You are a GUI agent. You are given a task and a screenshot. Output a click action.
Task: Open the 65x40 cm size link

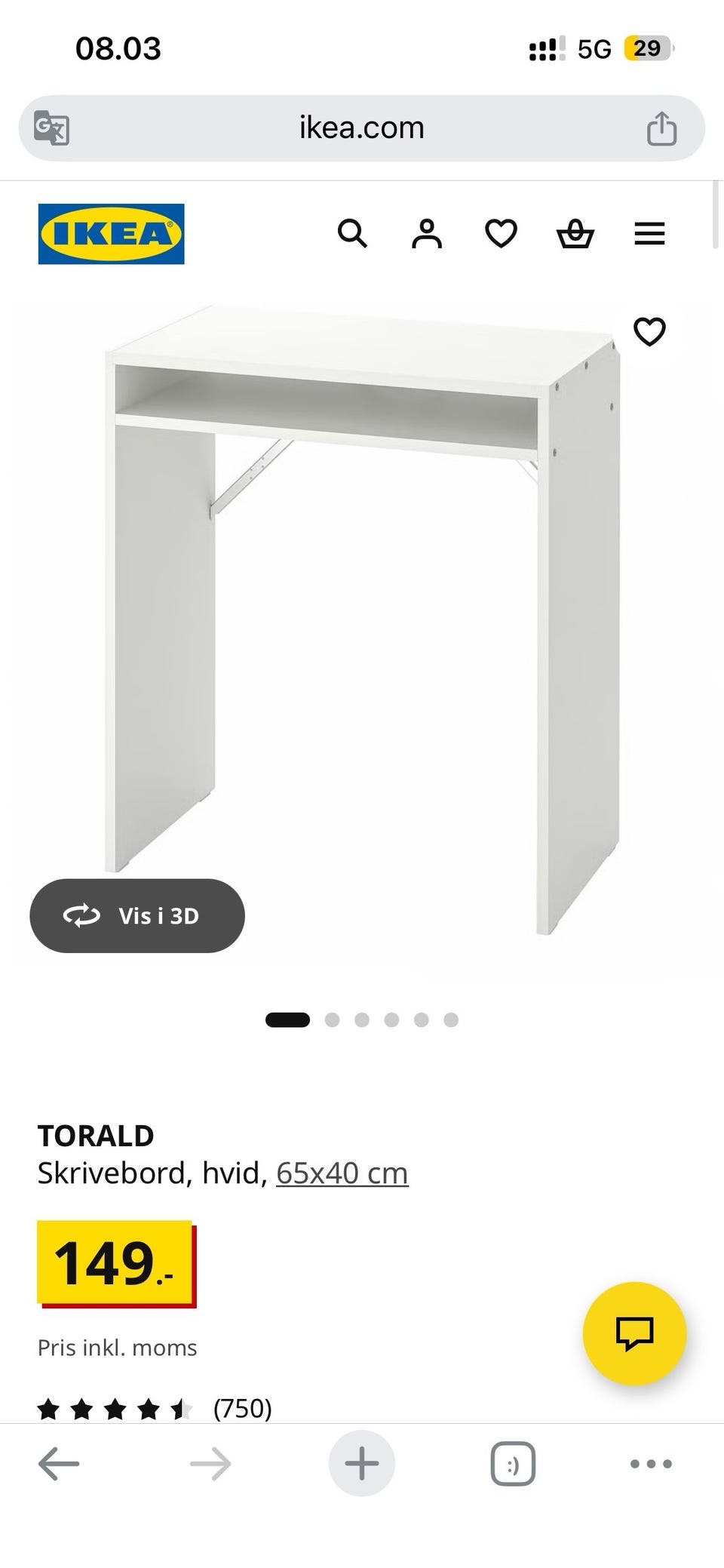coord(342,1173)
